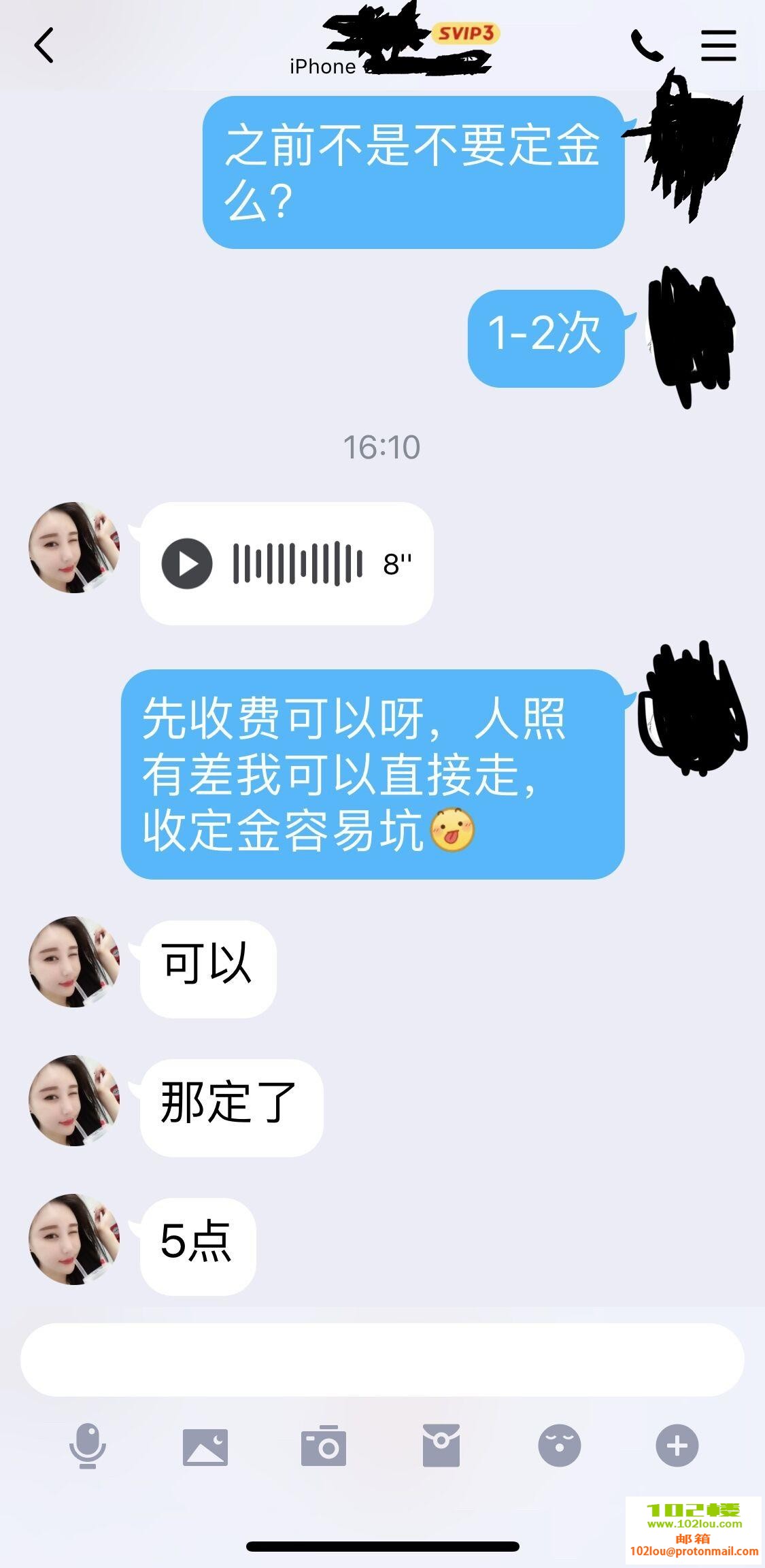Go back to the chat list
Screen dimensions: 765x1568
point(44,46)
